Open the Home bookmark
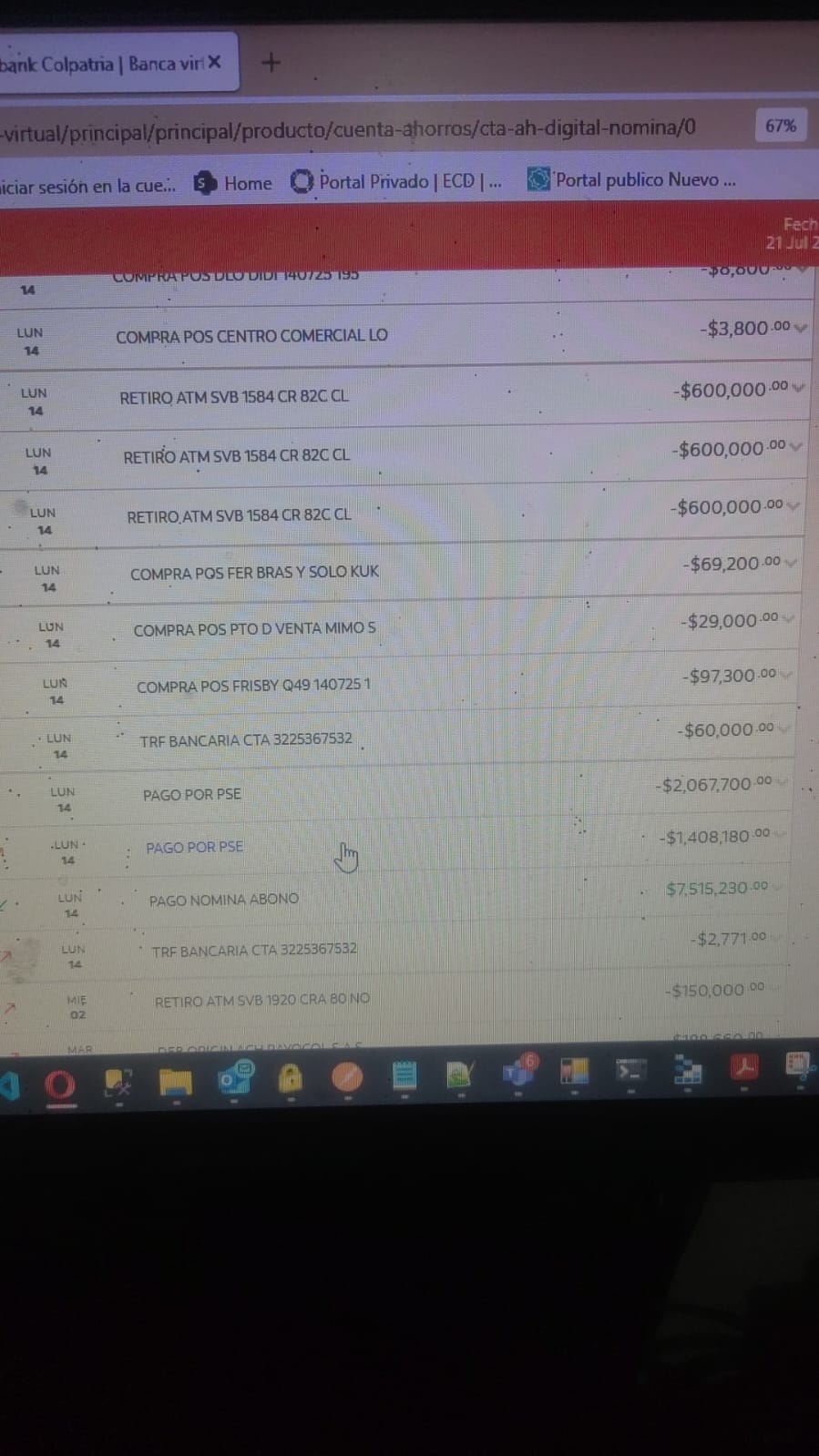 coord(234,183)
